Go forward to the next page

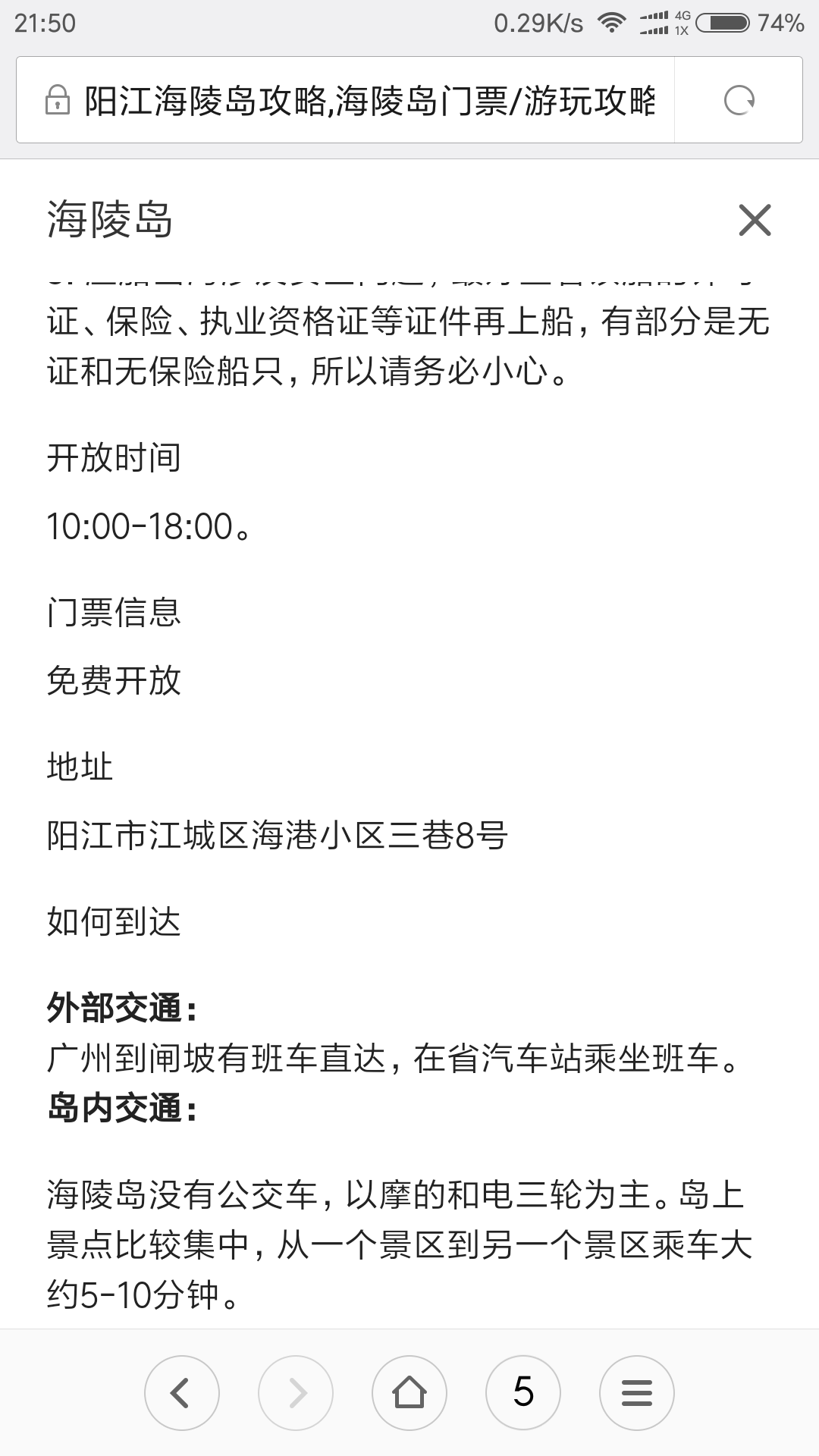(296, 1392)
